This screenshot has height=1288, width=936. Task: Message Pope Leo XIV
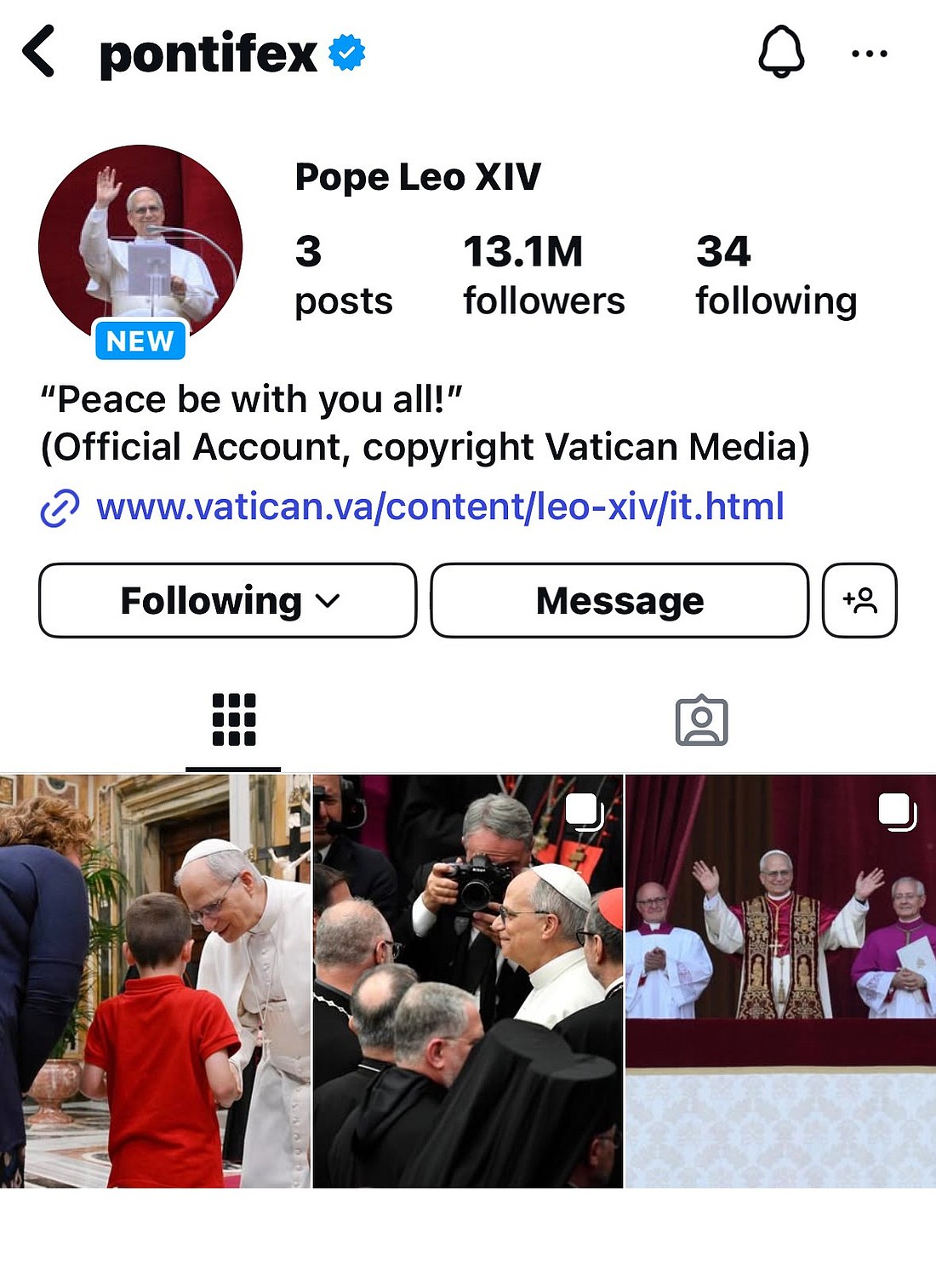(619, 600)
